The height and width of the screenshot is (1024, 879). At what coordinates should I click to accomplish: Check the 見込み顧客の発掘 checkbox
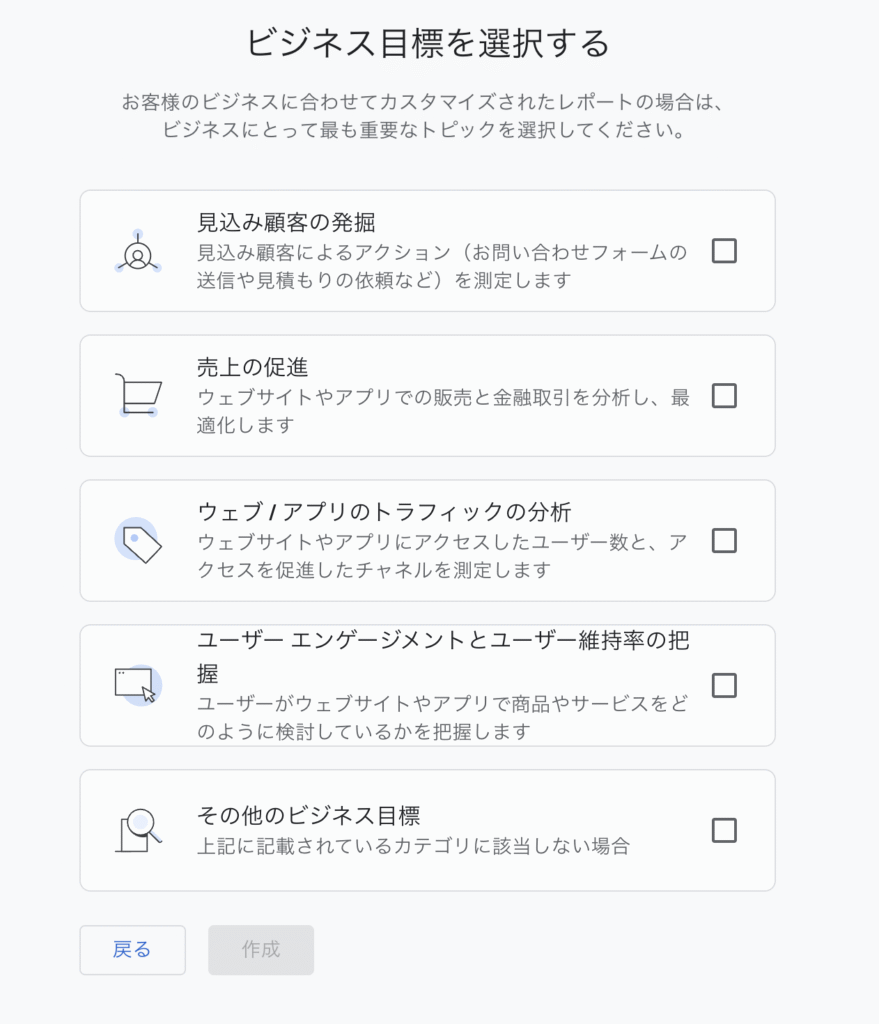point(723,251)
